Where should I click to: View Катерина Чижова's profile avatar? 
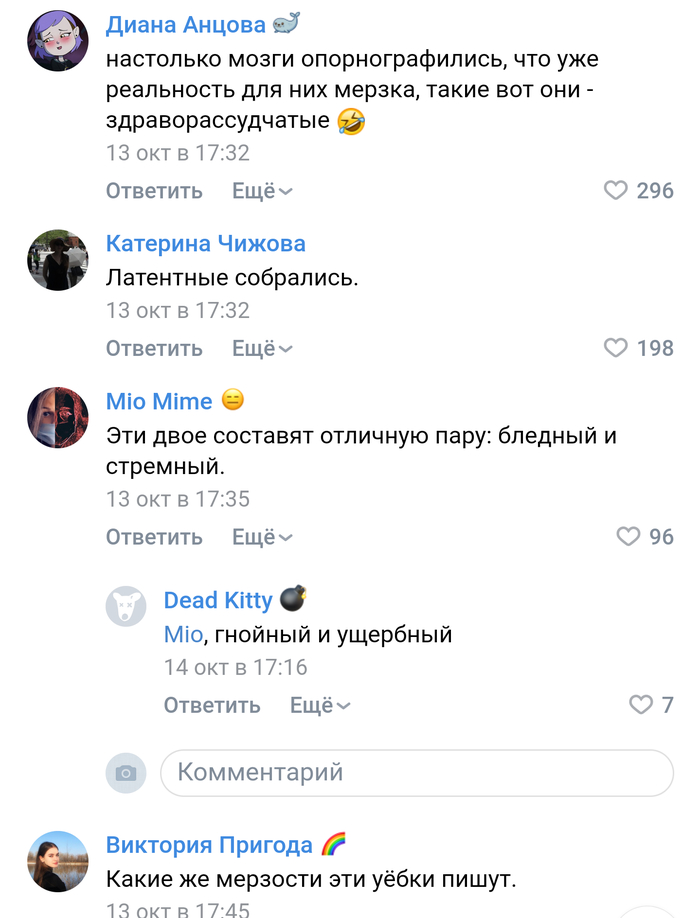[x=58, y=260]
